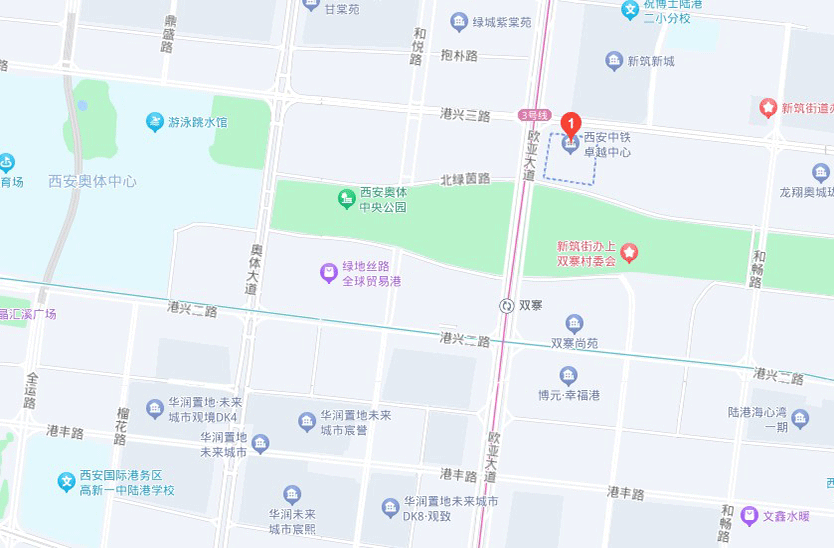Open the 新筑街办上双寨村委会 marker
Viewport: 834px width, 548px height.
(x=628, y=252)
